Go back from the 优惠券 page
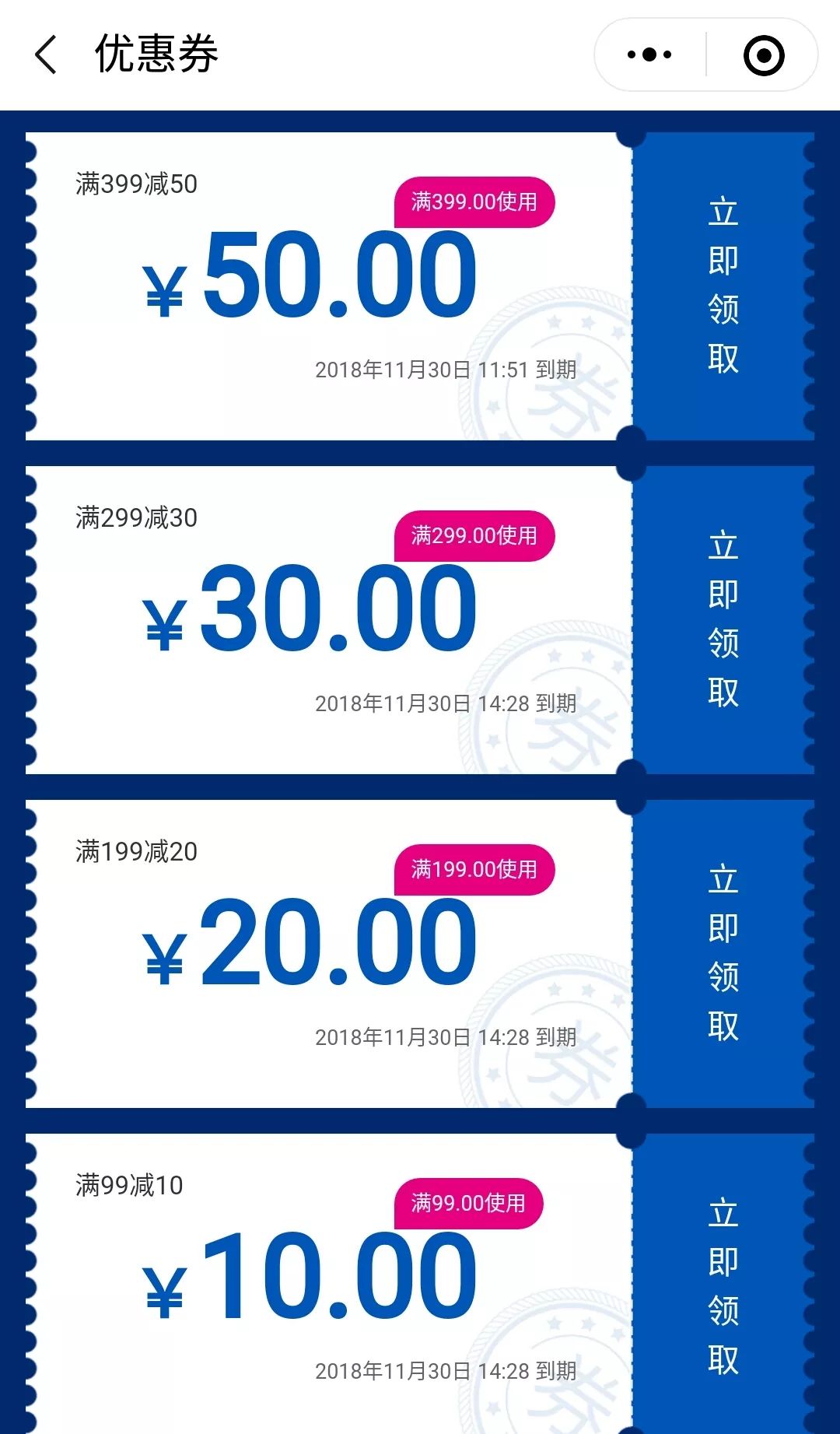 (x=46, y=55)
